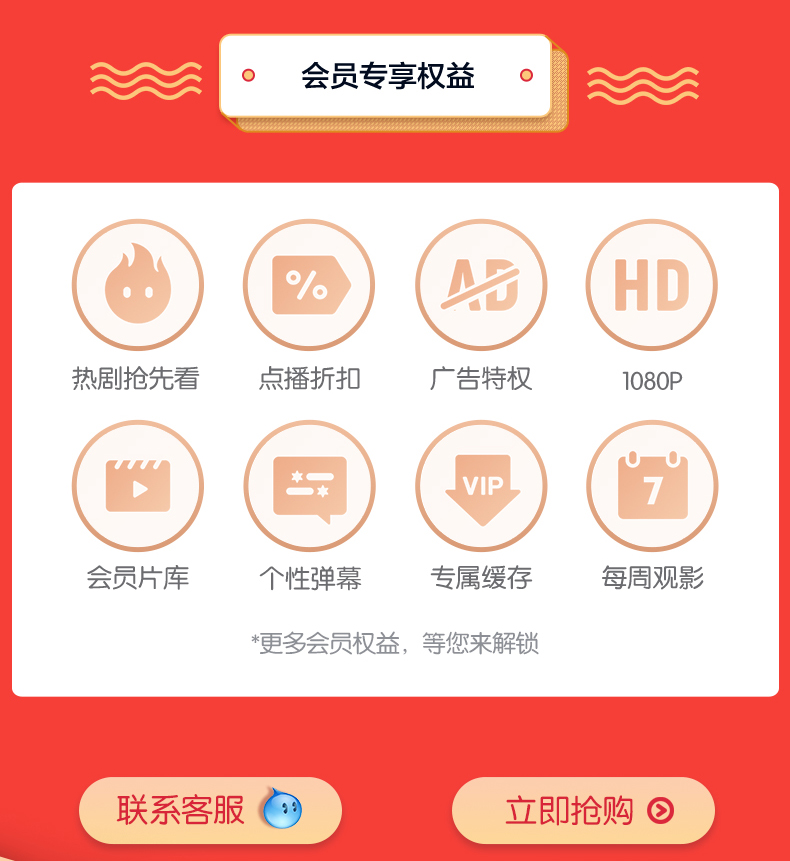Tap the 联系客服 button
Image resolution: width=790 pixels, height=861 pixels.
210,810
